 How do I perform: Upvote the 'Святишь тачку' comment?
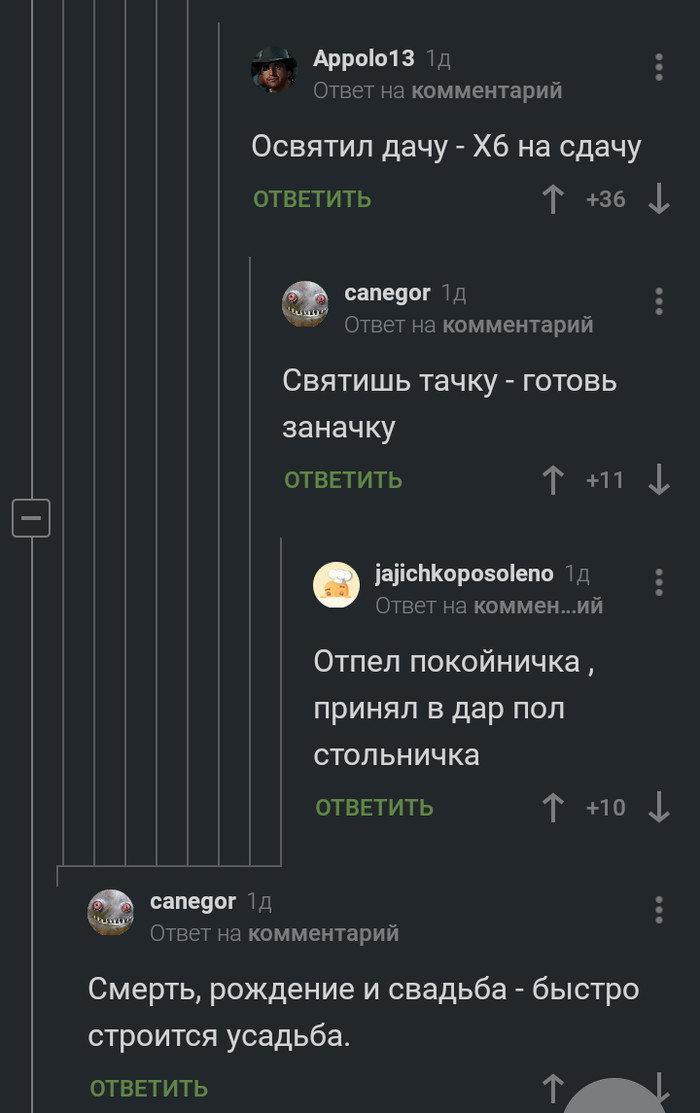tap(552, 480)
